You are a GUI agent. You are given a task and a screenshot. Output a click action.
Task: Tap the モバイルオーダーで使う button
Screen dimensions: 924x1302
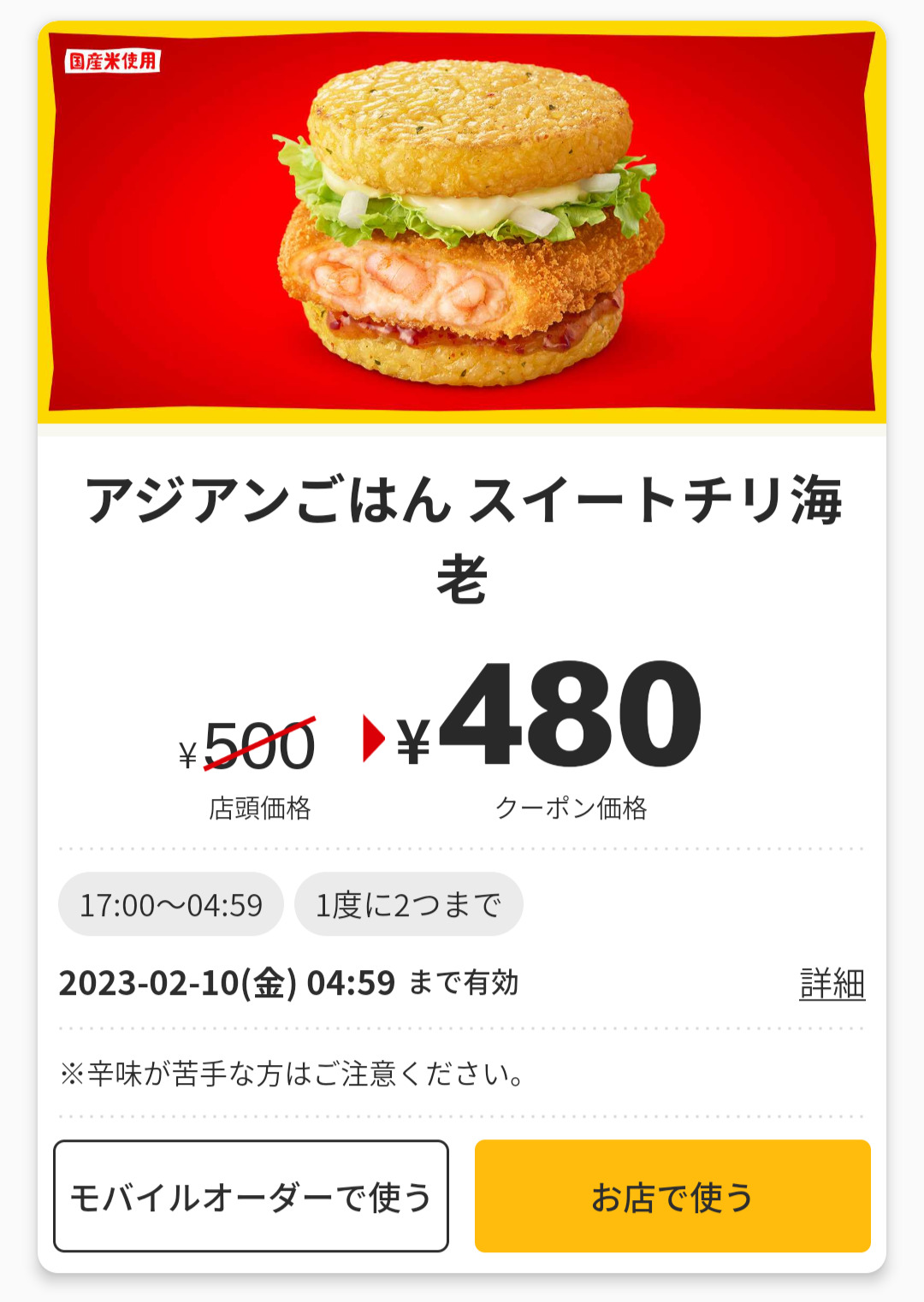[x=251, y=1196]
